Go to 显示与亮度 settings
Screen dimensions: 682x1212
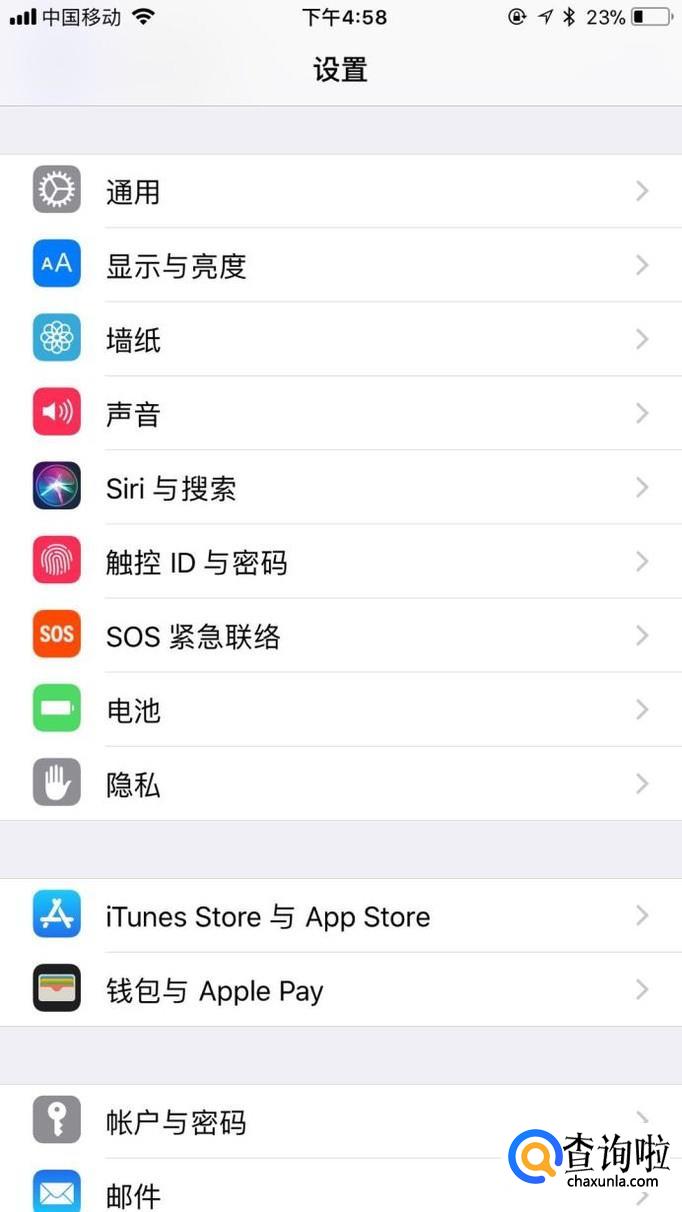click(340, 265)
